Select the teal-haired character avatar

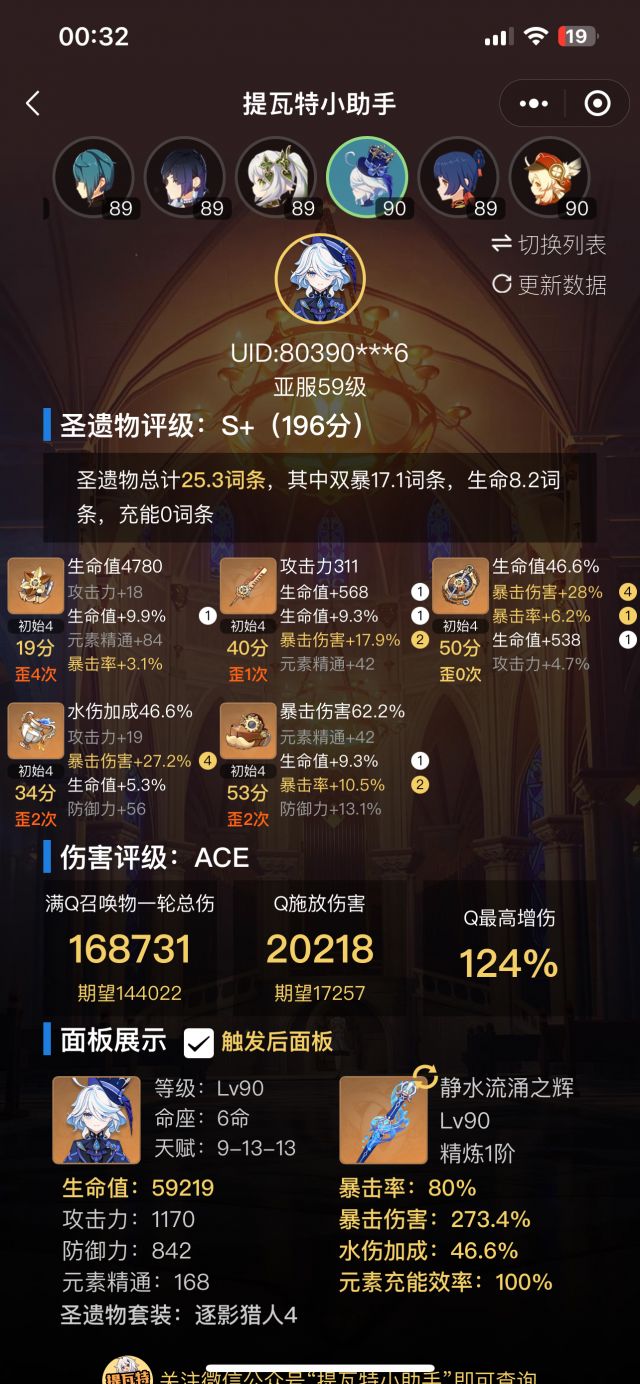click(93, 177)
